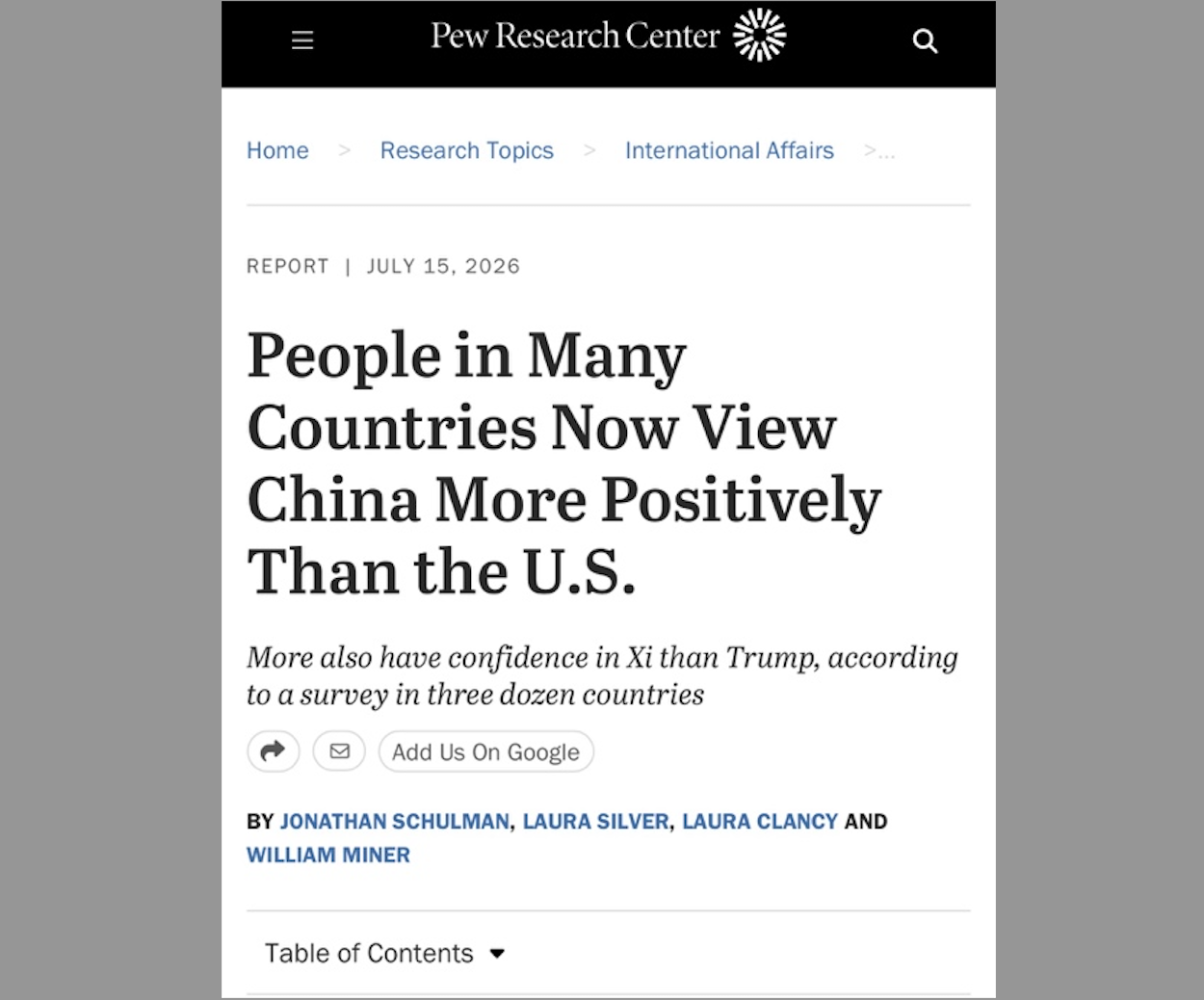
Task: Tap the Add Us On Google button
Action: pyautogui.click(x=486, y=751)
